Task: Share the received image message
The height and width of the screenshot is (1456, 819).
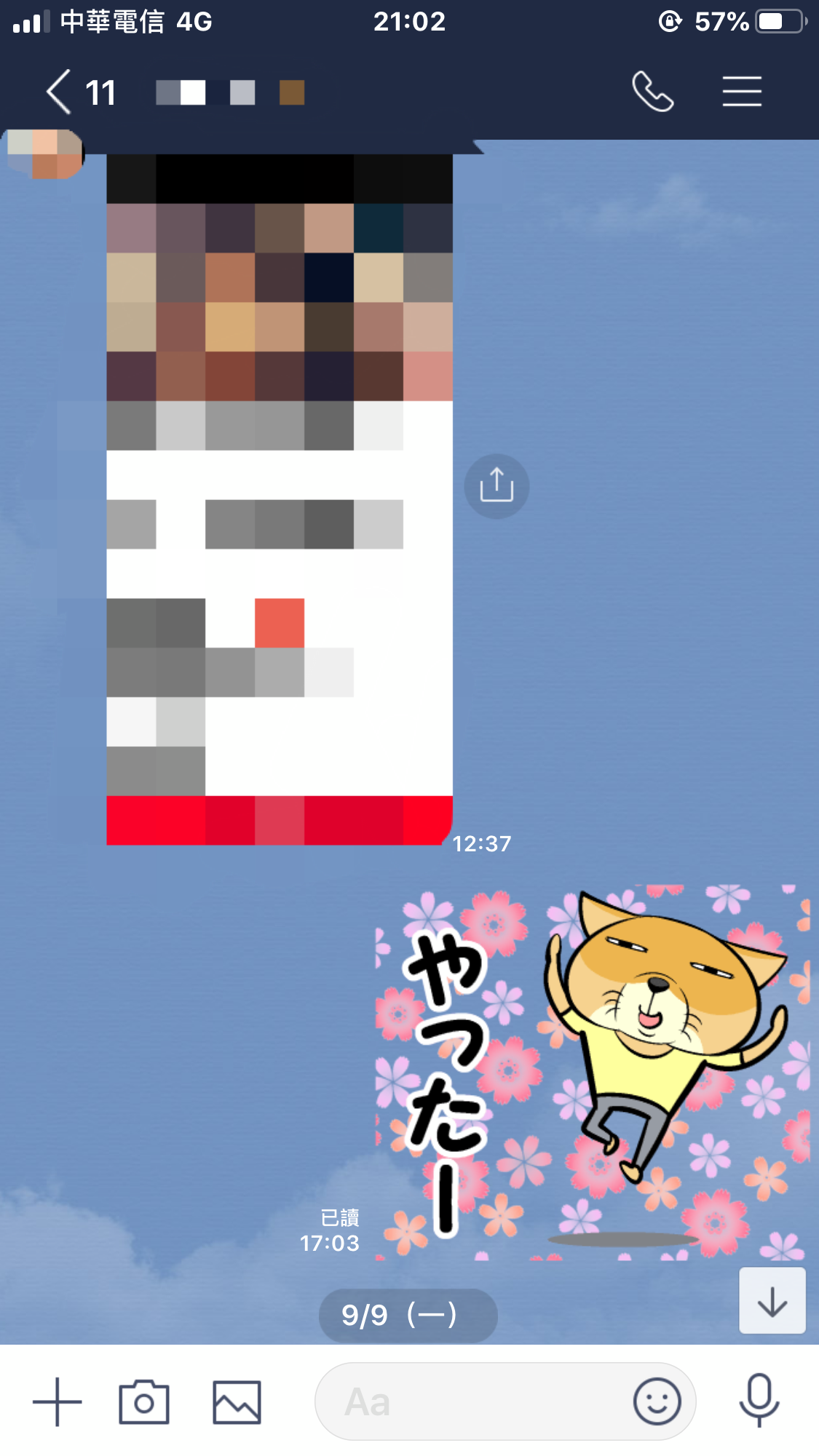Action: coord(496,486)
